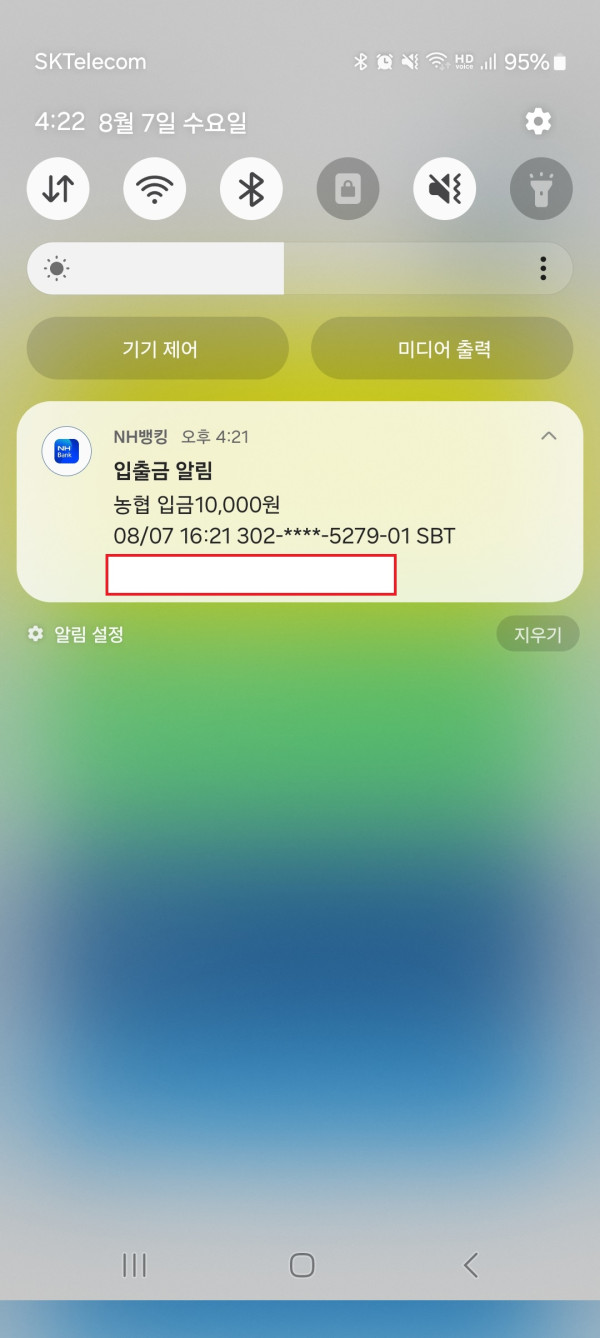The height and width of the screenshot is (1338, 600).
Task: Turn off Wi-Fi quick toggle
Action: pos(154,189)
